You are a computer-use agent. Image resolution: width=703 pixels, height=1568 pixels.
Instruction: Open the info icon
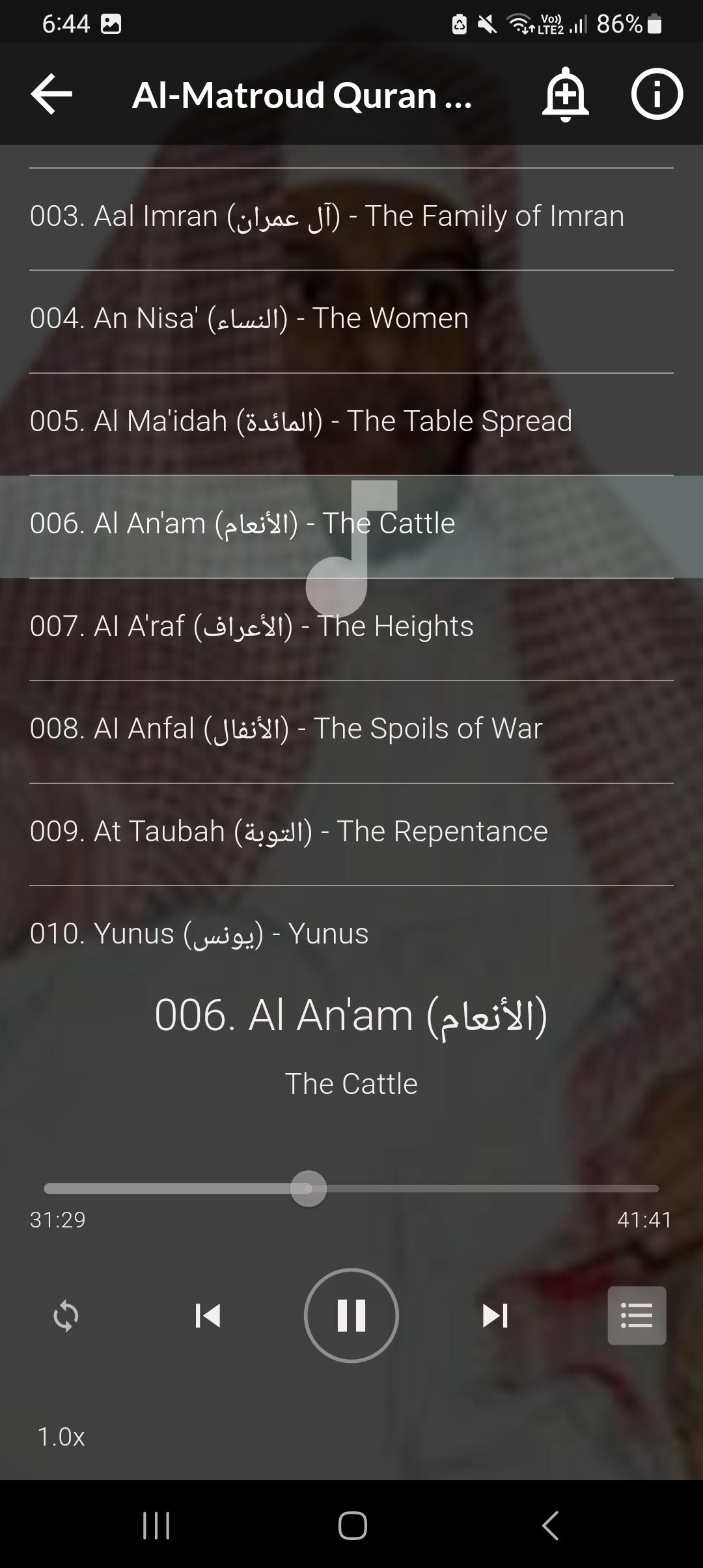[657, 94]
